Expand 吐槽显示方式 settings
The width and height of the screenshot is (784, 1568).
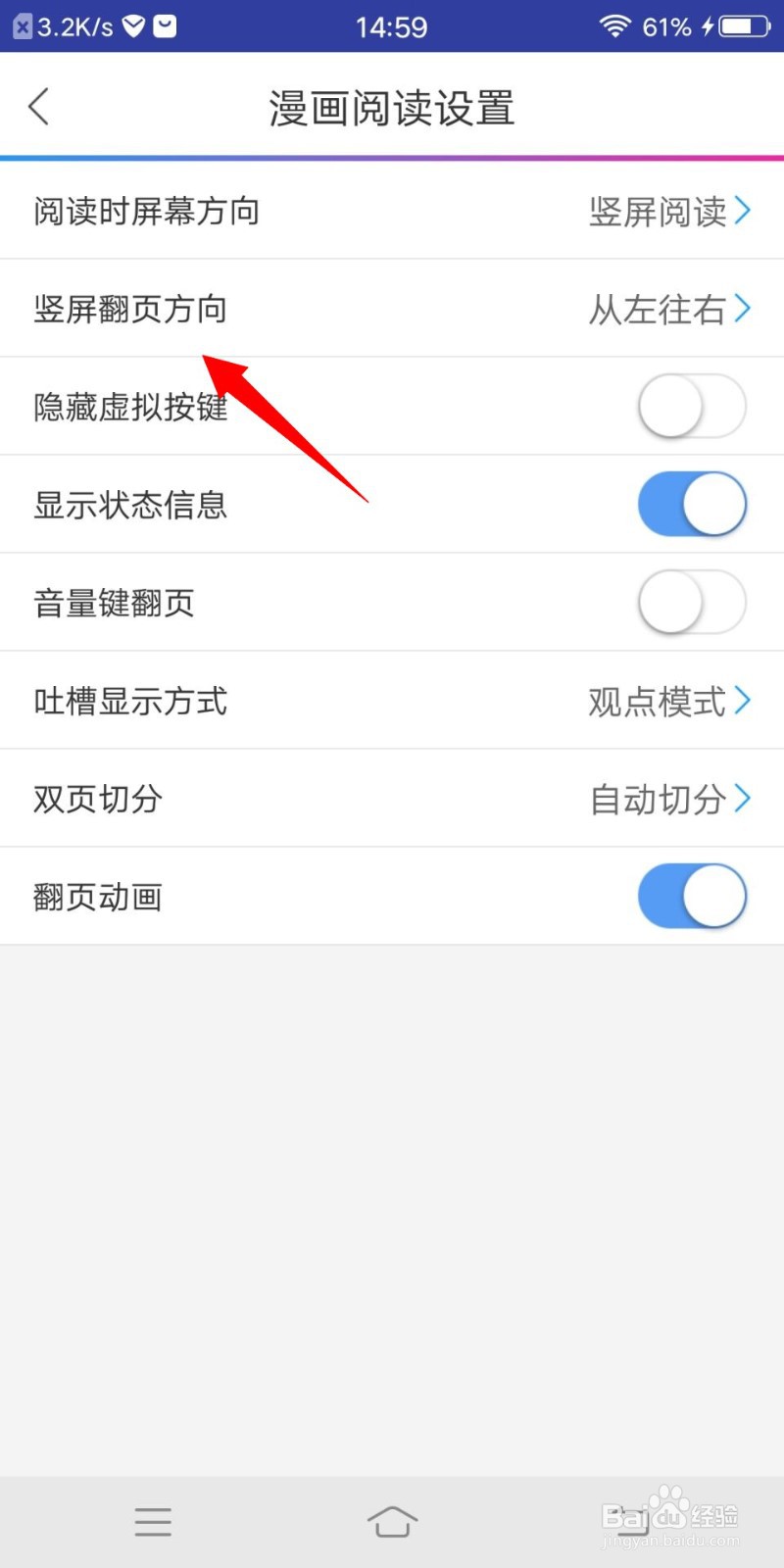coord(742,701)
